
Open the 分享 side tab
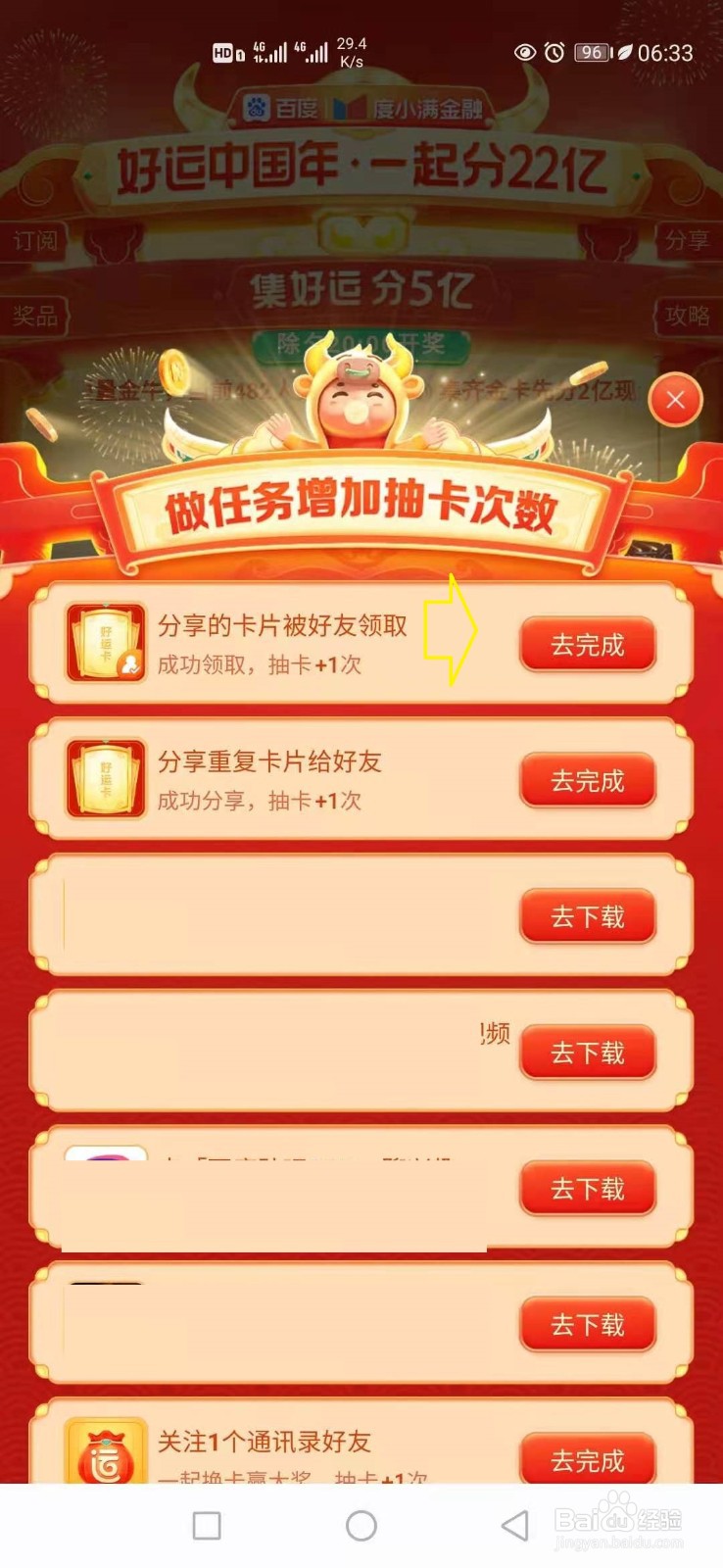click(x=690, y=238)
